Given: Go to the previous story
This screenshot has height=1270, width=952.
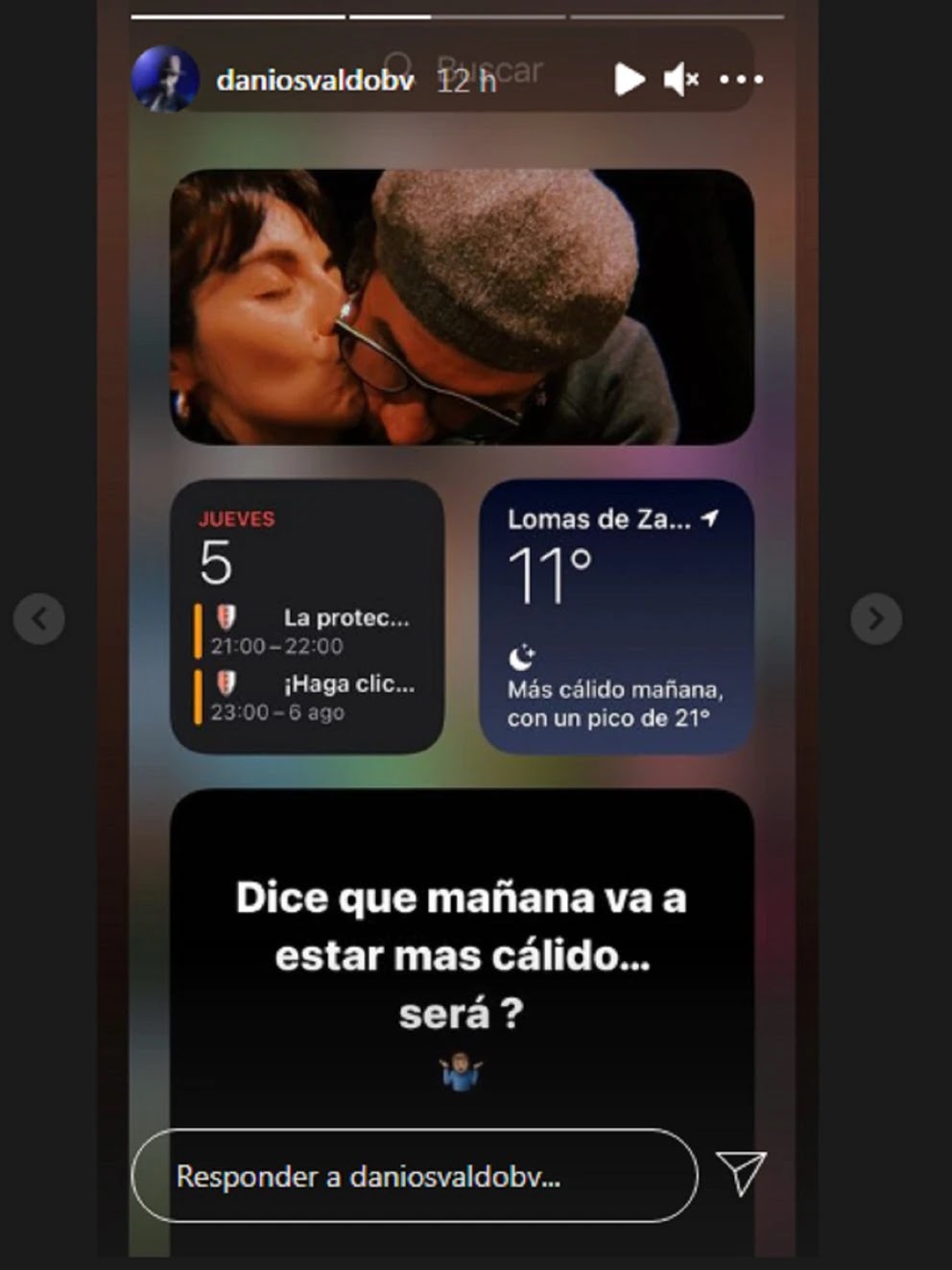Looking at the screenshot, I should tap(39, 618).
